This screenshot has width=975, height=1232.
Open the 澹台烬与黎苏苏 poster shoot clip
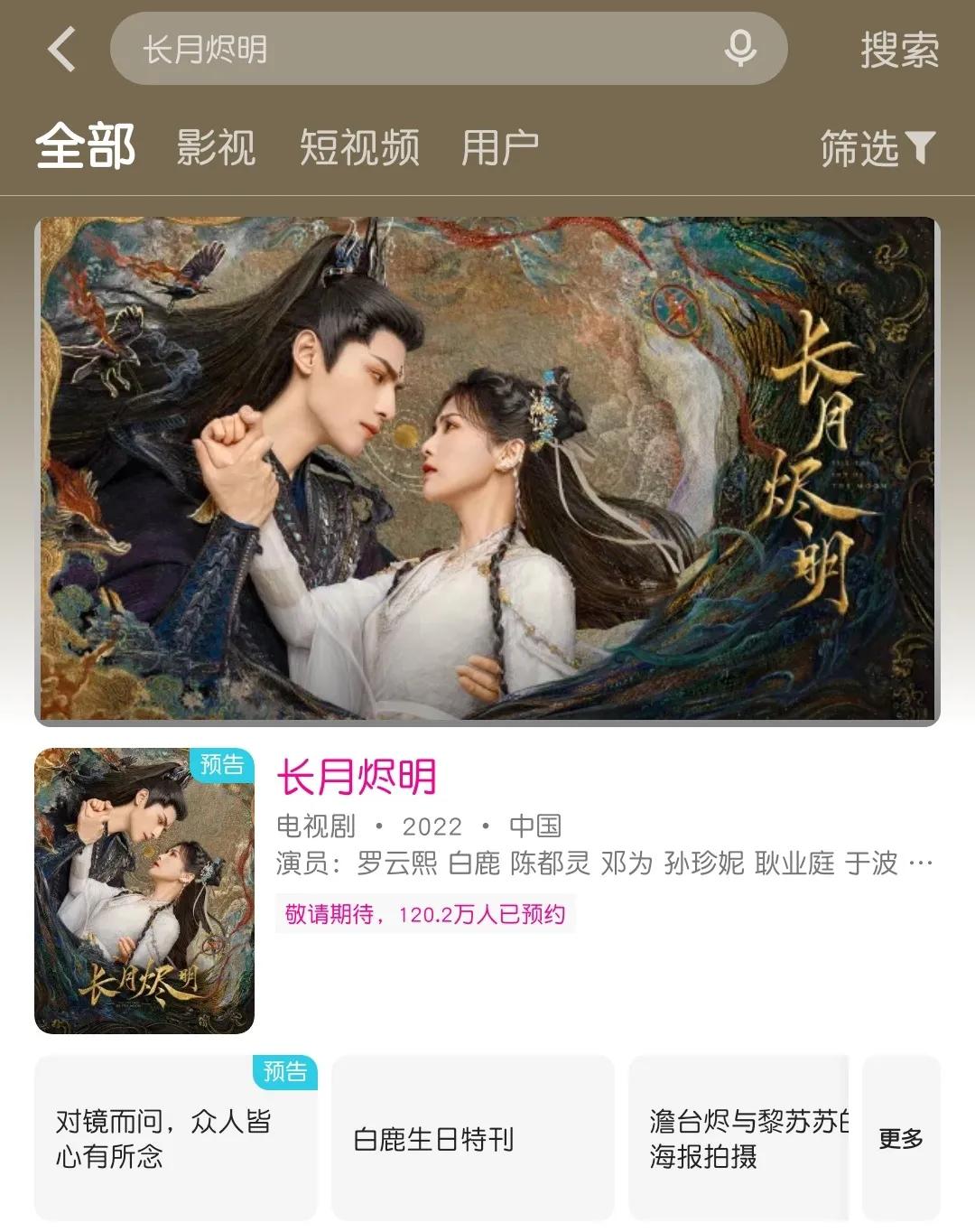click(x=740, y=1138)
